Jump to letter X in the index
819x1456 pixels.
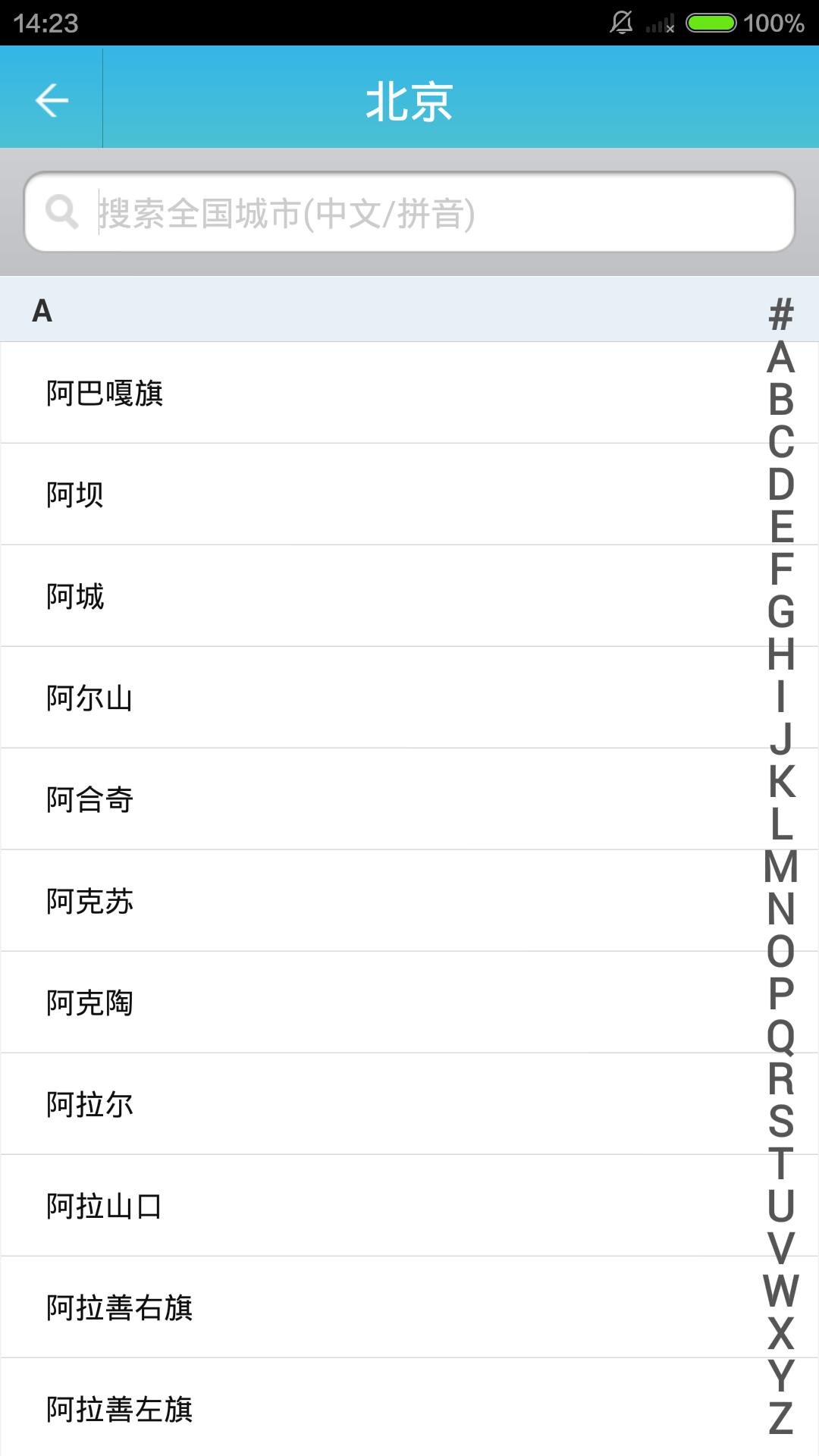point(781,1333)
